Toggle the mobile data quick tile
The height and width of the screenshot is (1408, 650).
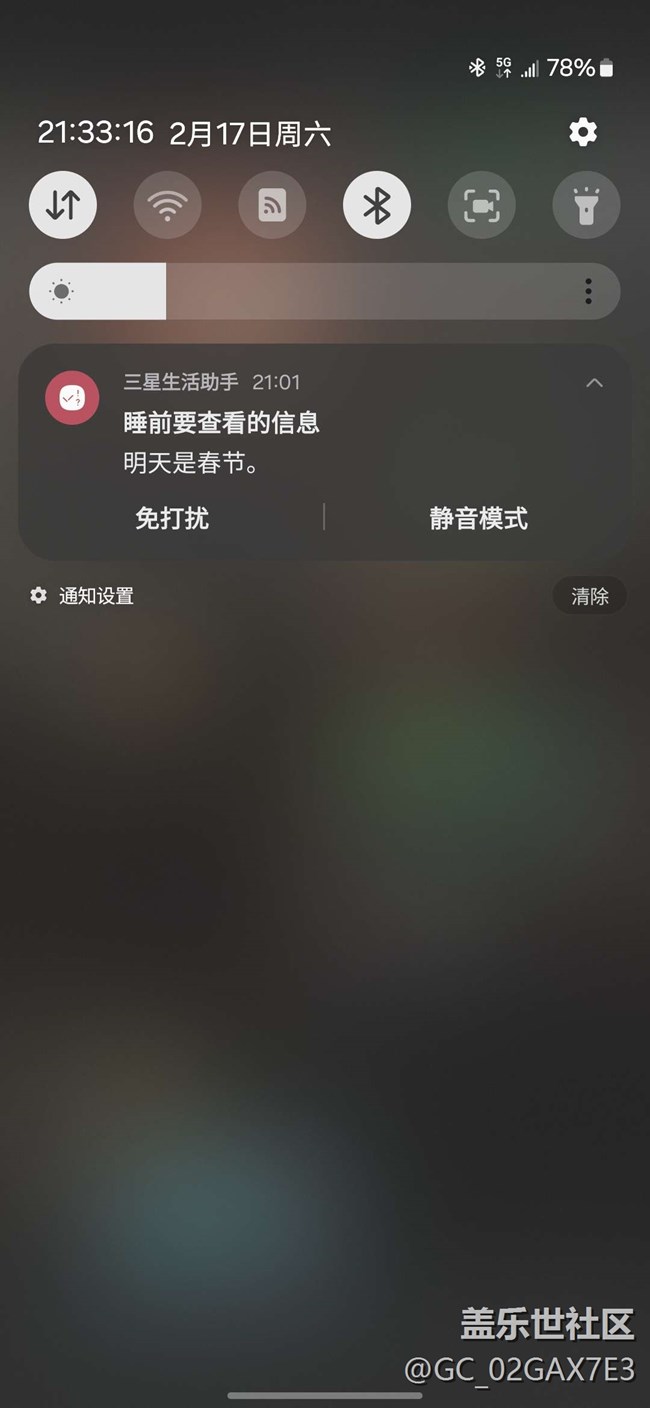(x=63, y=205)
